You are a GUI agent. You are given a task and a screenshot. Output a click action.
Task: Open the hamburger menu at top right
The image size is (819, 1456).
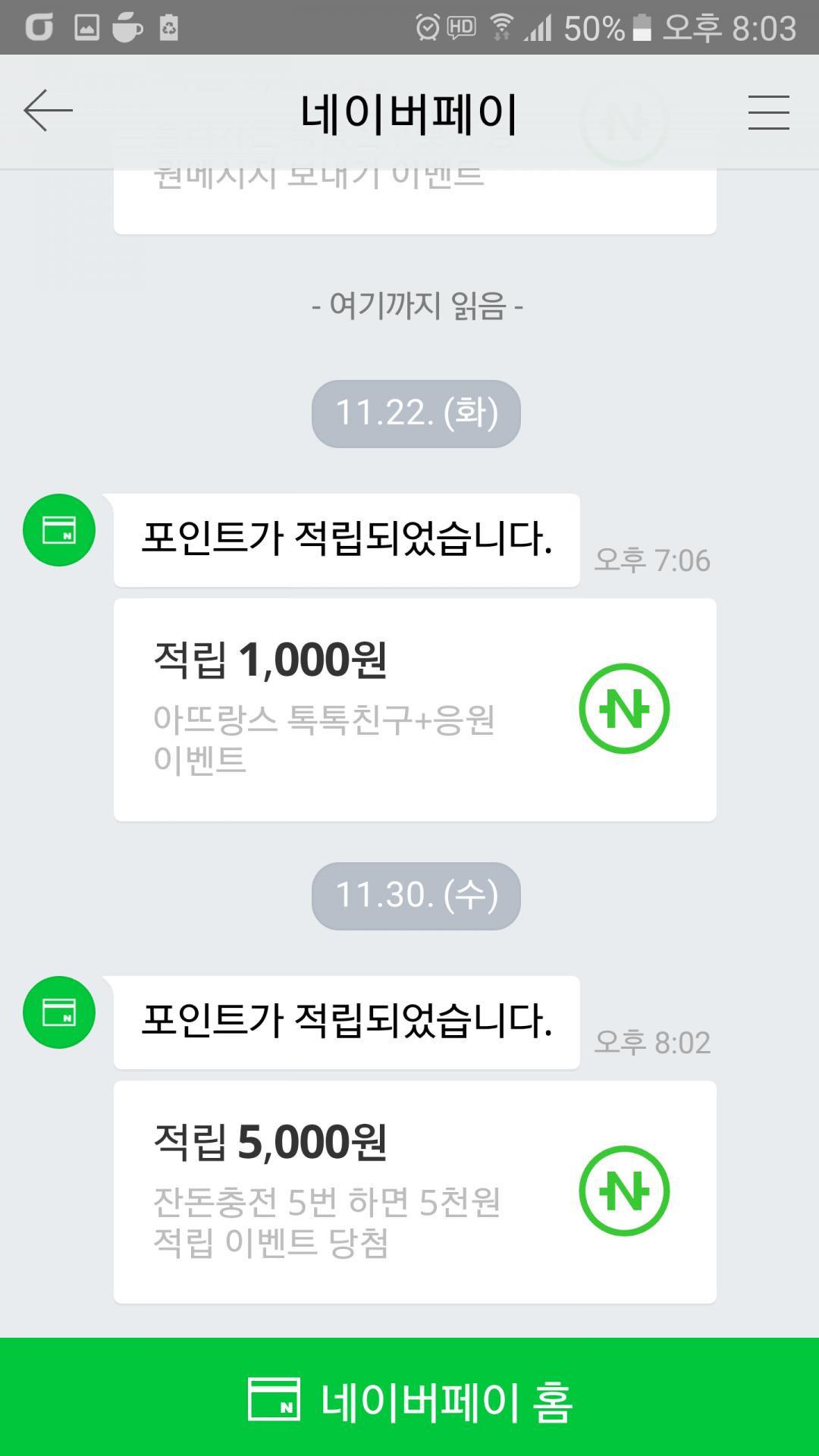tap(768, 112)
